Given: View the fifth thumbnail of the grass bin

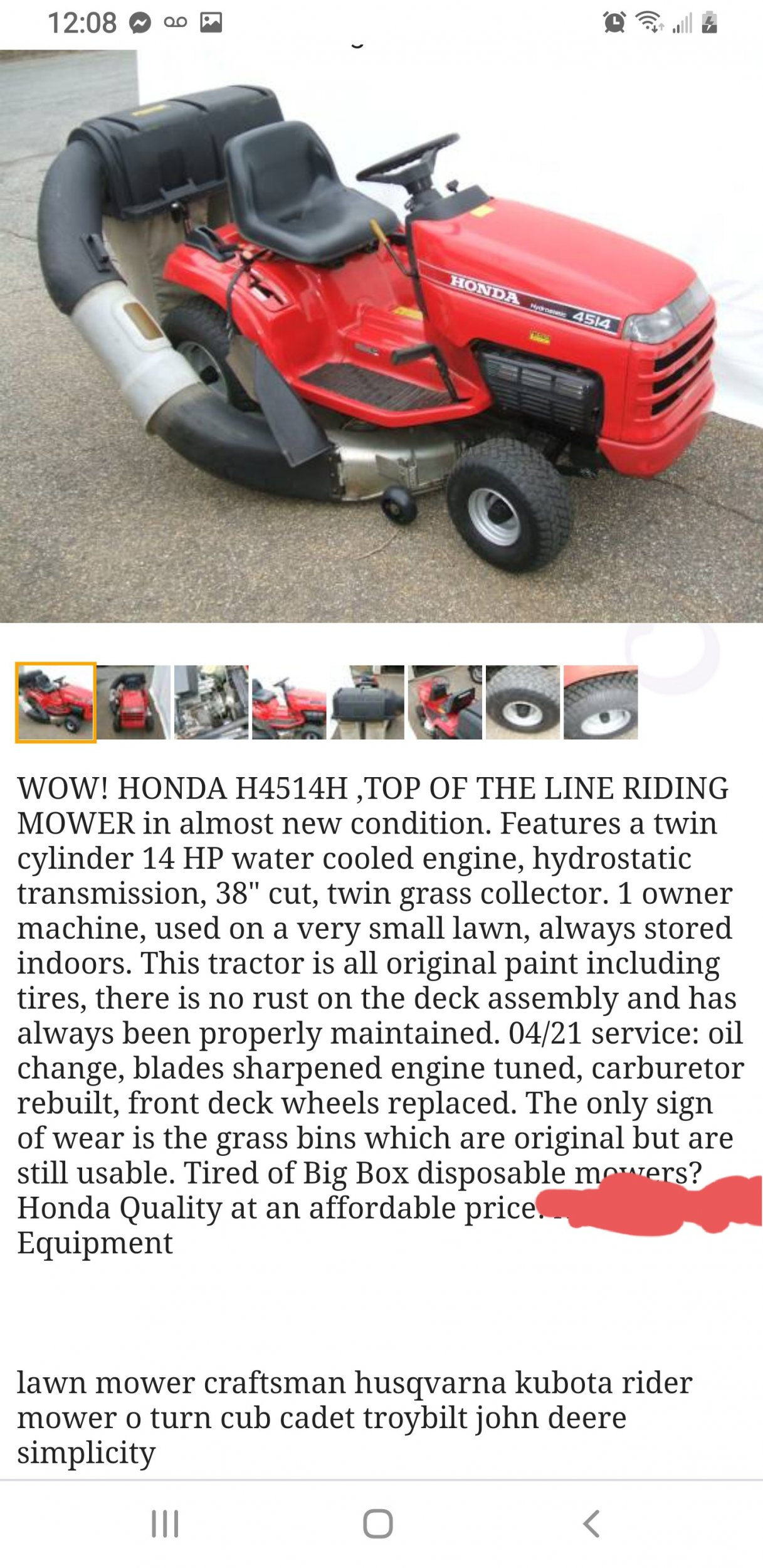Looking at the screenshot, I should [x=367, y=702].
